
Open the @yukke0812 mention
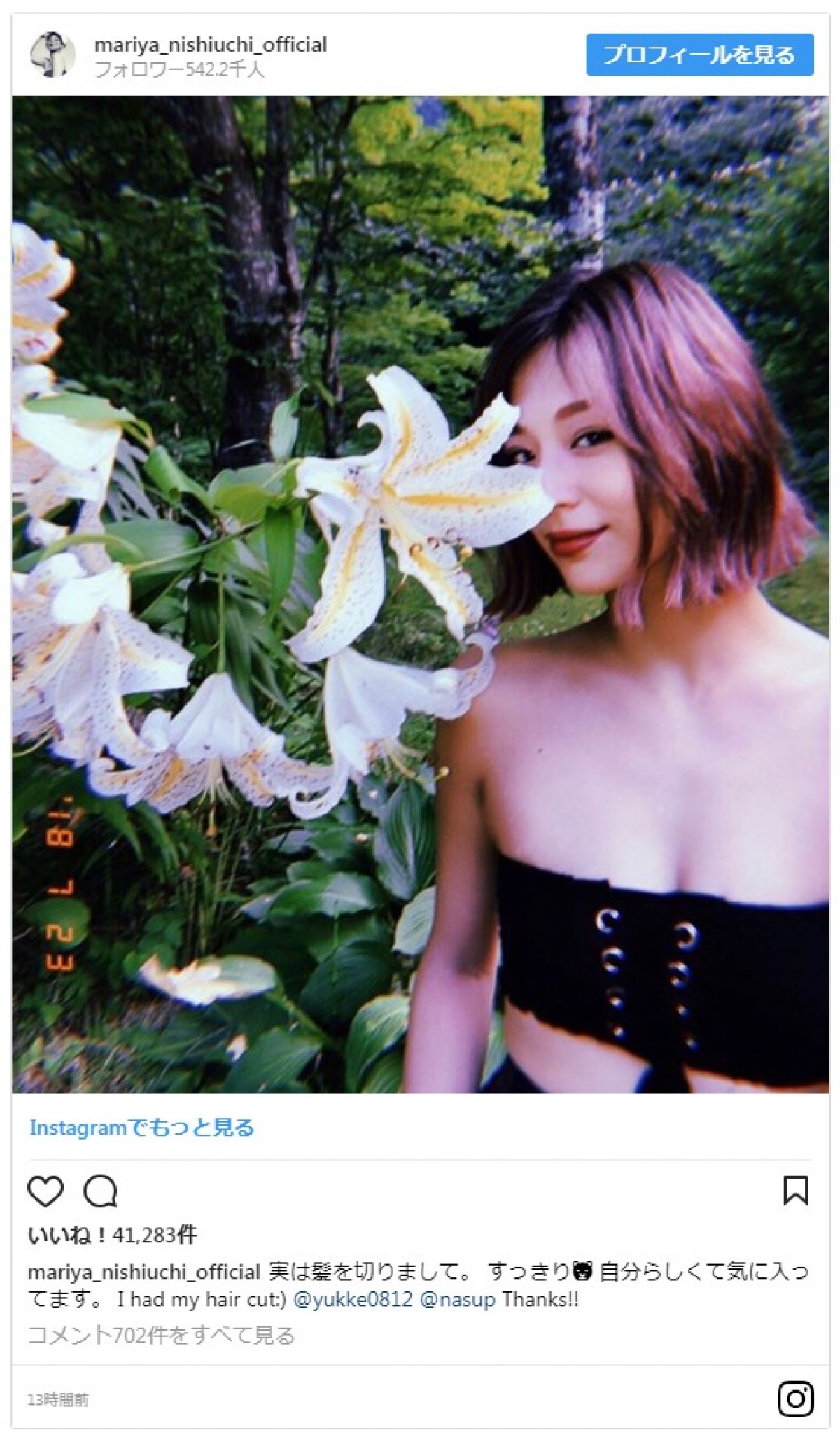(353, 1300)
